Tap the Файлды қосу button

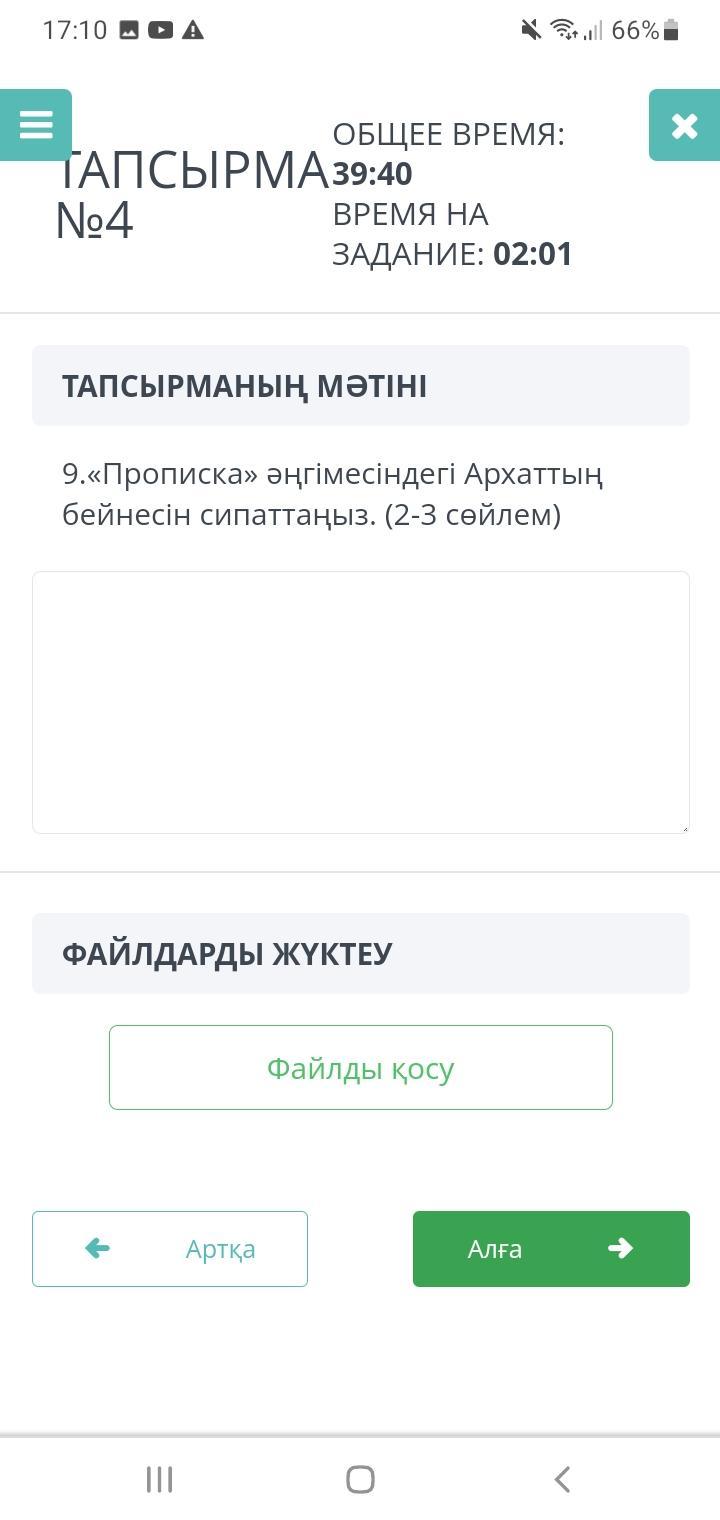[360, 1067]
